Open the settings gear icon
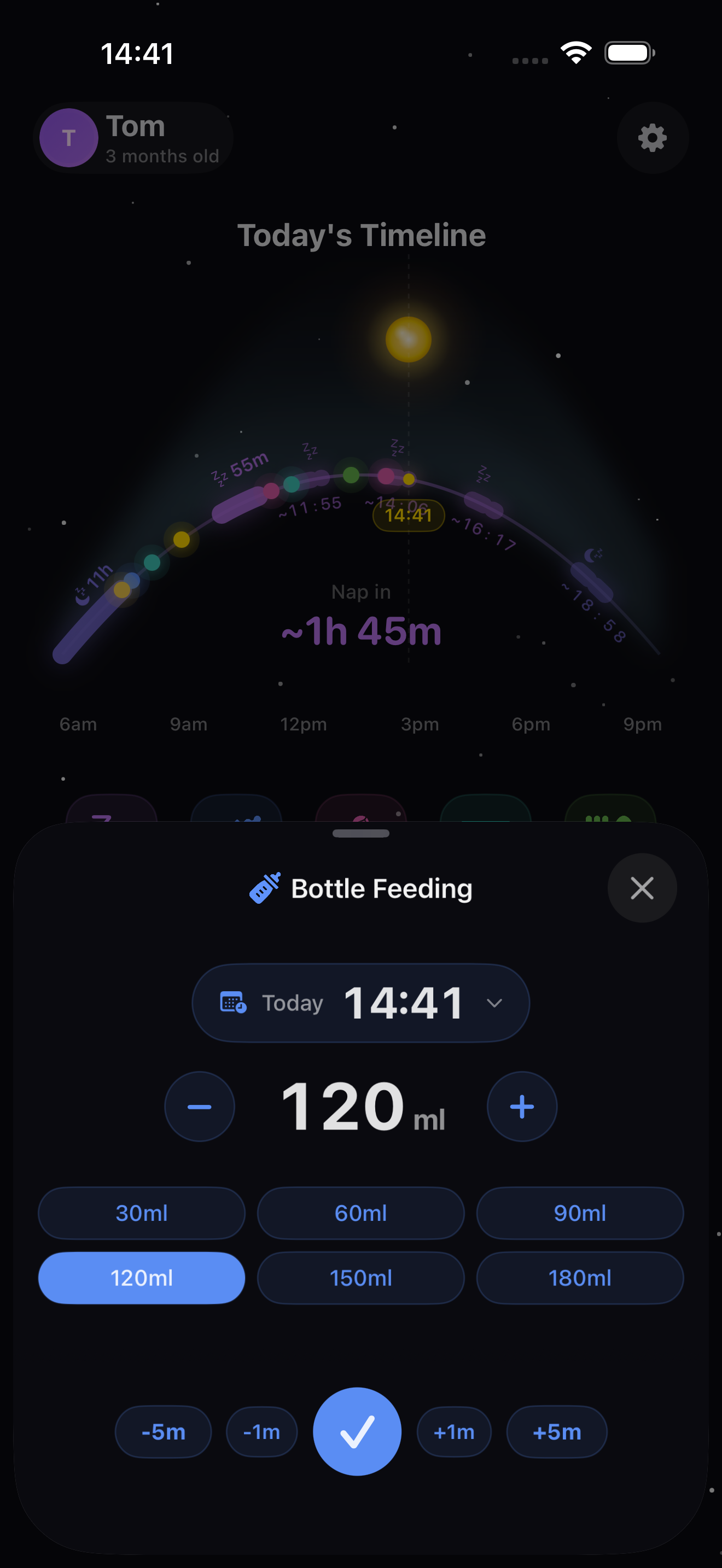The height and width of the screenshot is (1568, 722). 652,138
